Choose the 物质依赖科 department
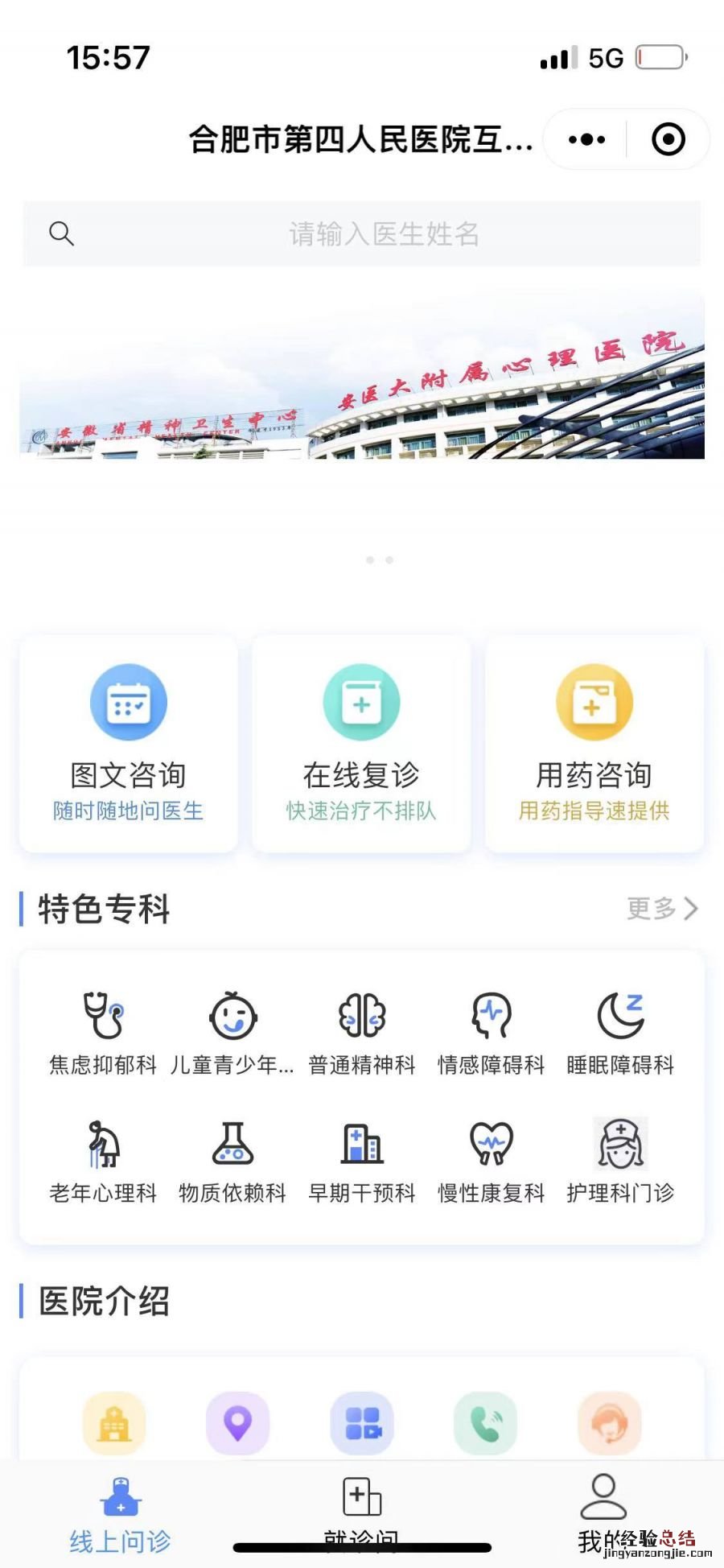Image resolution: width=724 pixels, height=1568 pixels. tap(232, 1161)
